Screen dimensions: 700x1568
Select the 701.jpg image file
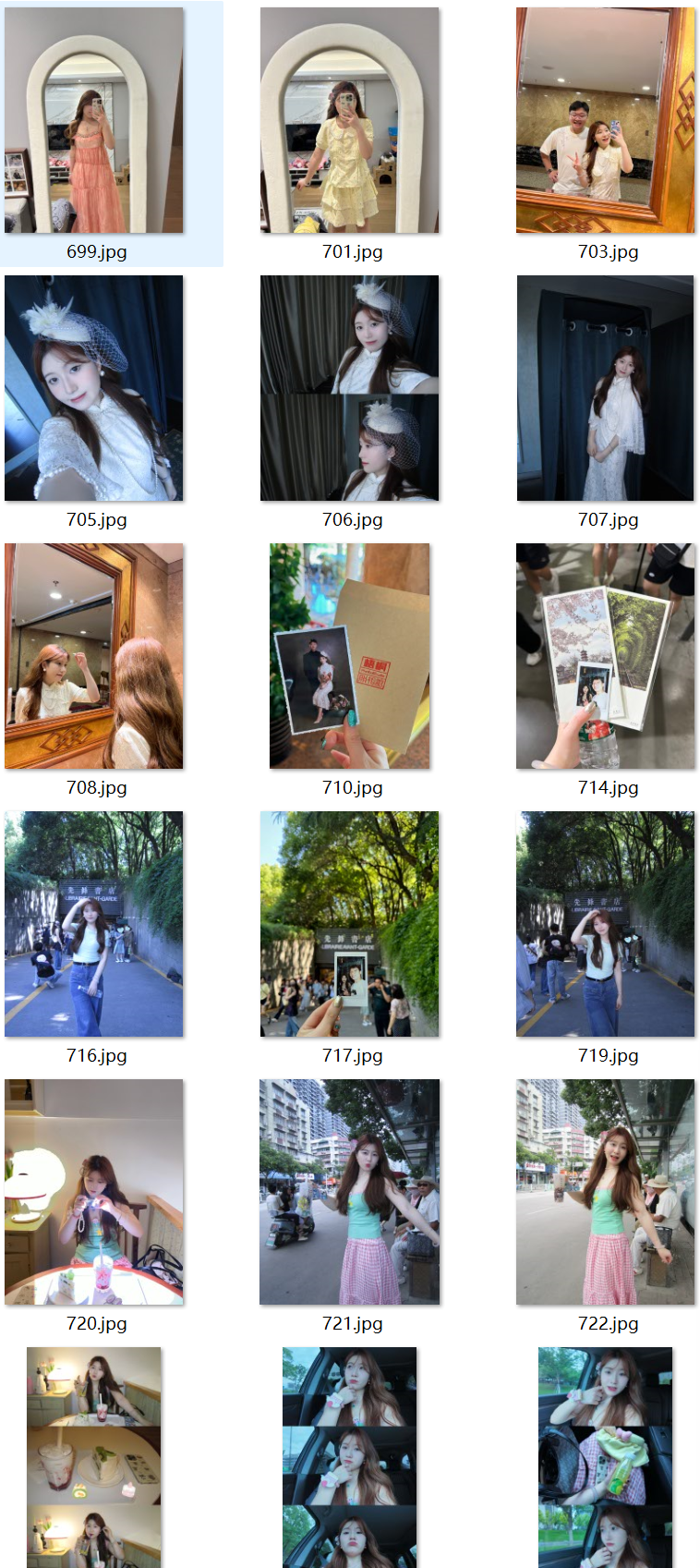350,121
